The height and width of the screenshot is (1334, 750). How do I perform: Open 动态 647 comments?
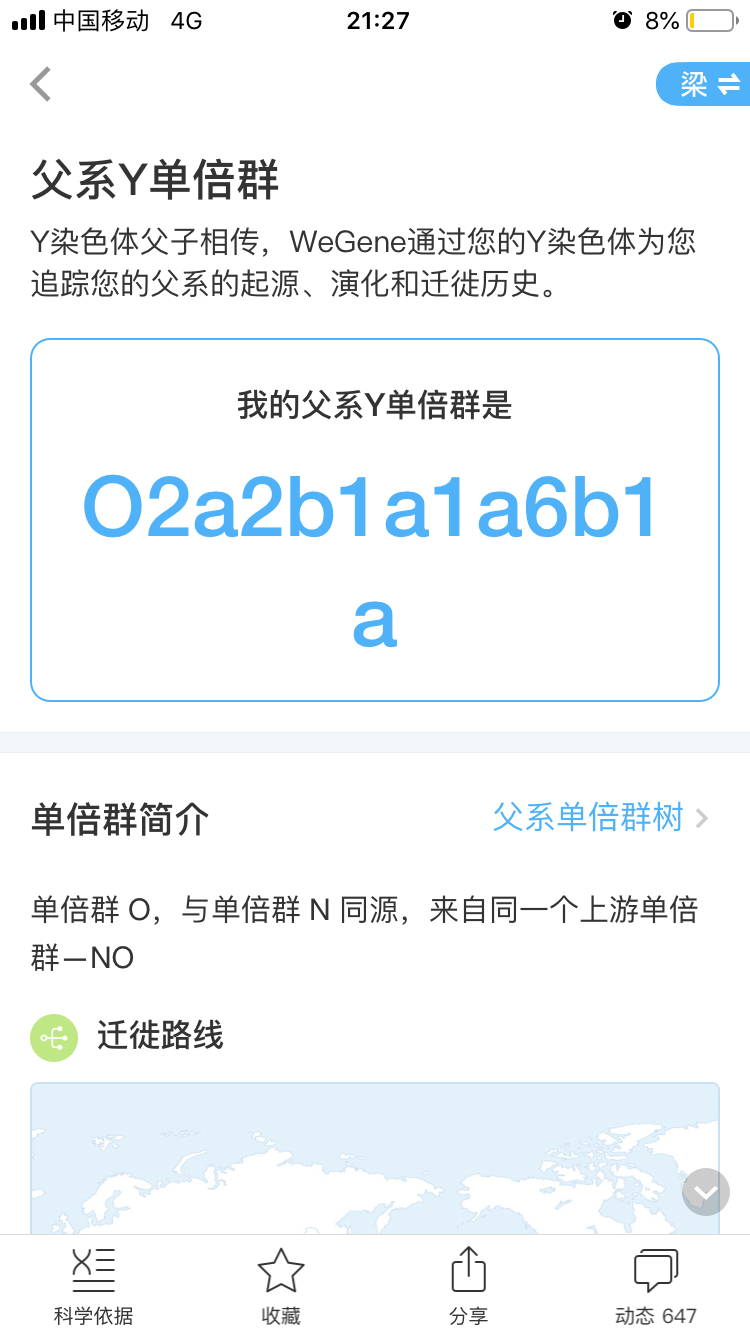656,1286
